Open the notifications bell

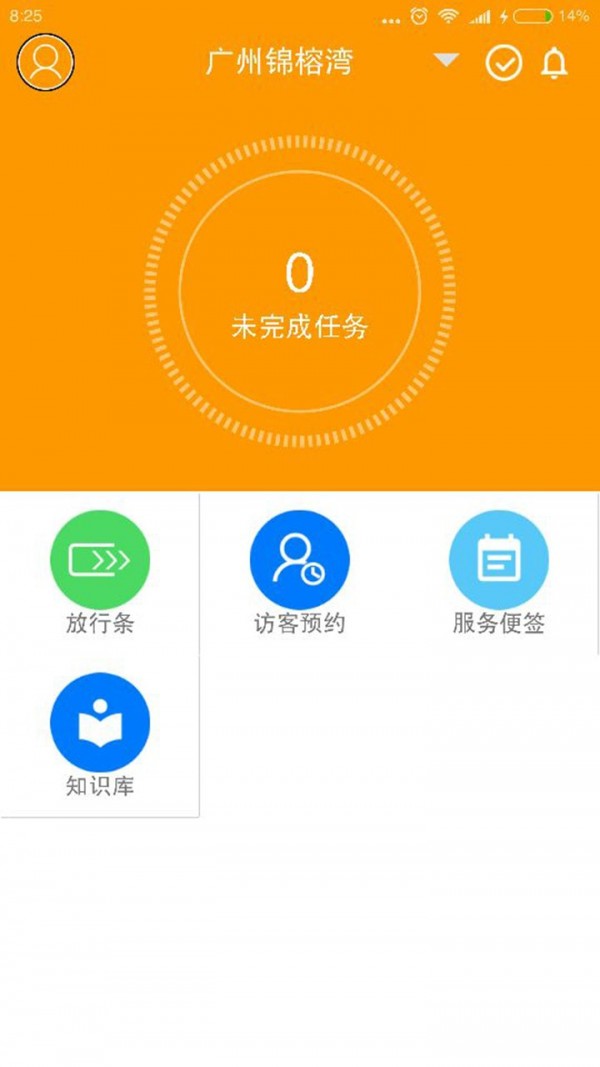[x=554, y=63]
